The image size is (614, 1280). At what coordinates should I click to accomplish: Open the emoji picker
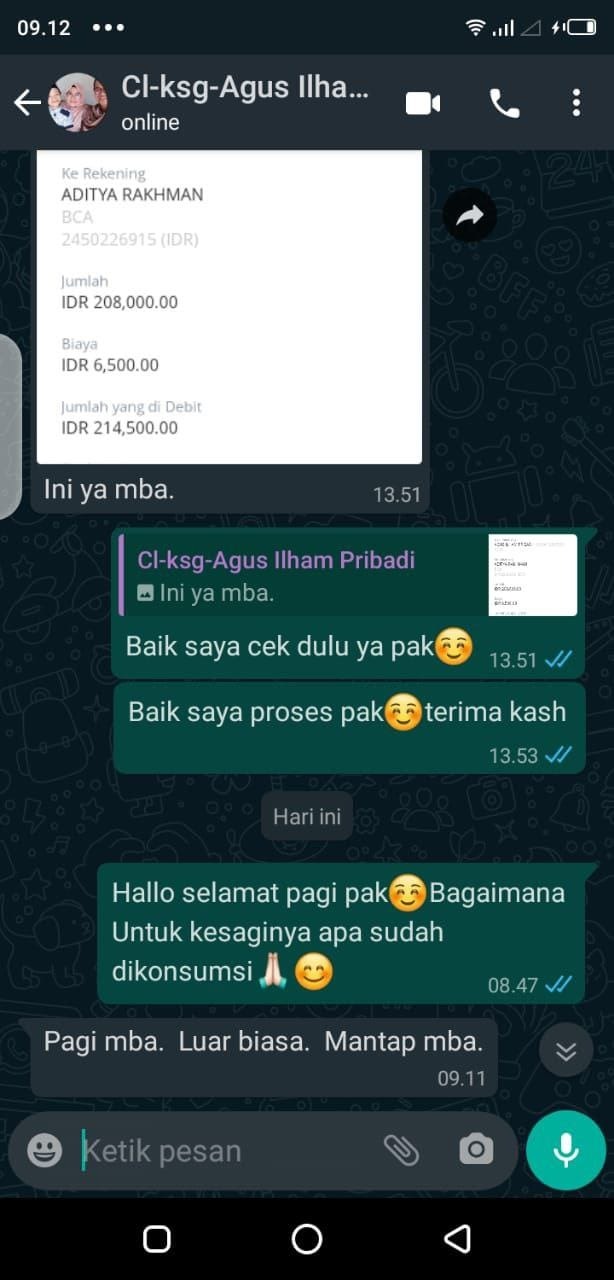click(x=44, y=1151)
